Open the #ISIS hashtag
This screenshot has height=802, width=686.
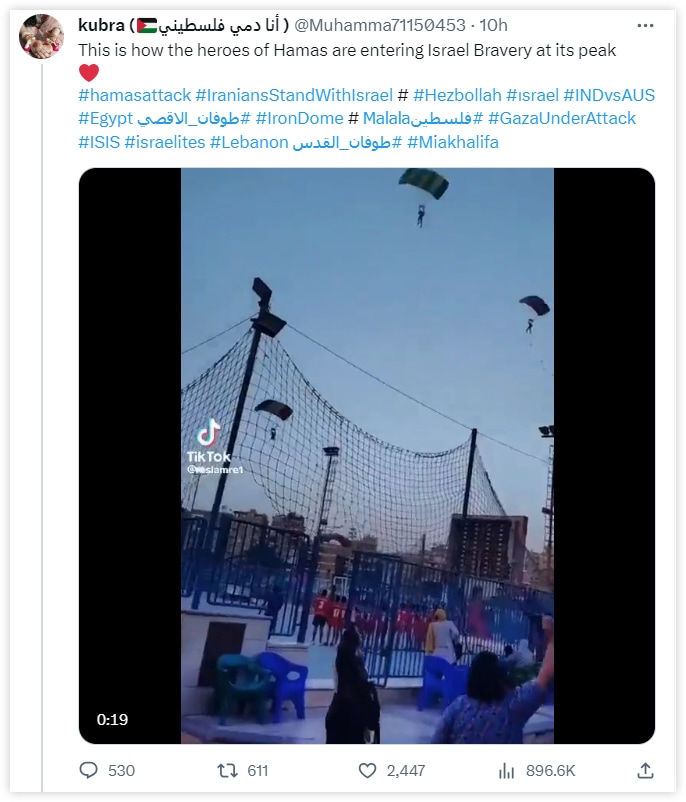coord(99,142)
